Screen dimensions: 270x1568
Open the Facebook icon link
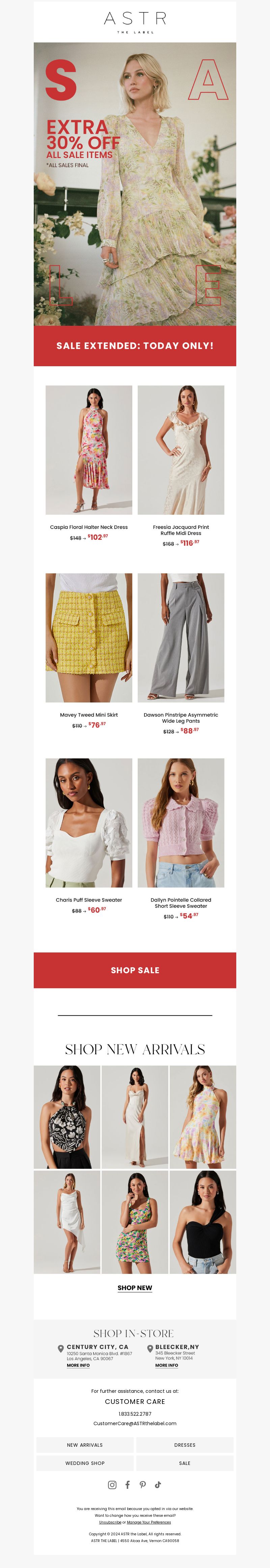tap(127, 1484)
